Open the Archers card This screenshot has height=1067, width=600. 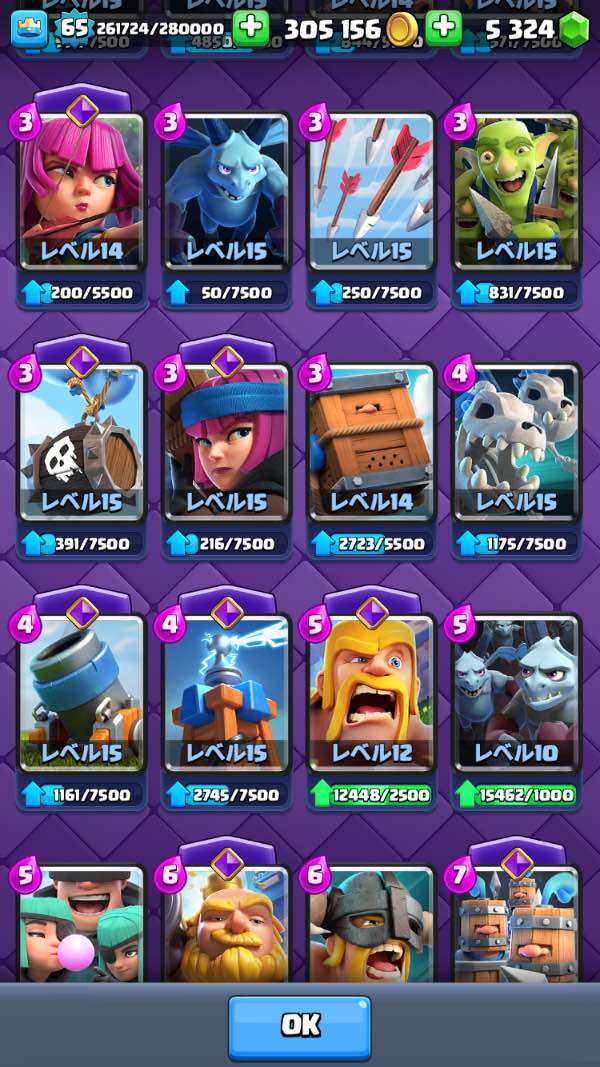82,195
